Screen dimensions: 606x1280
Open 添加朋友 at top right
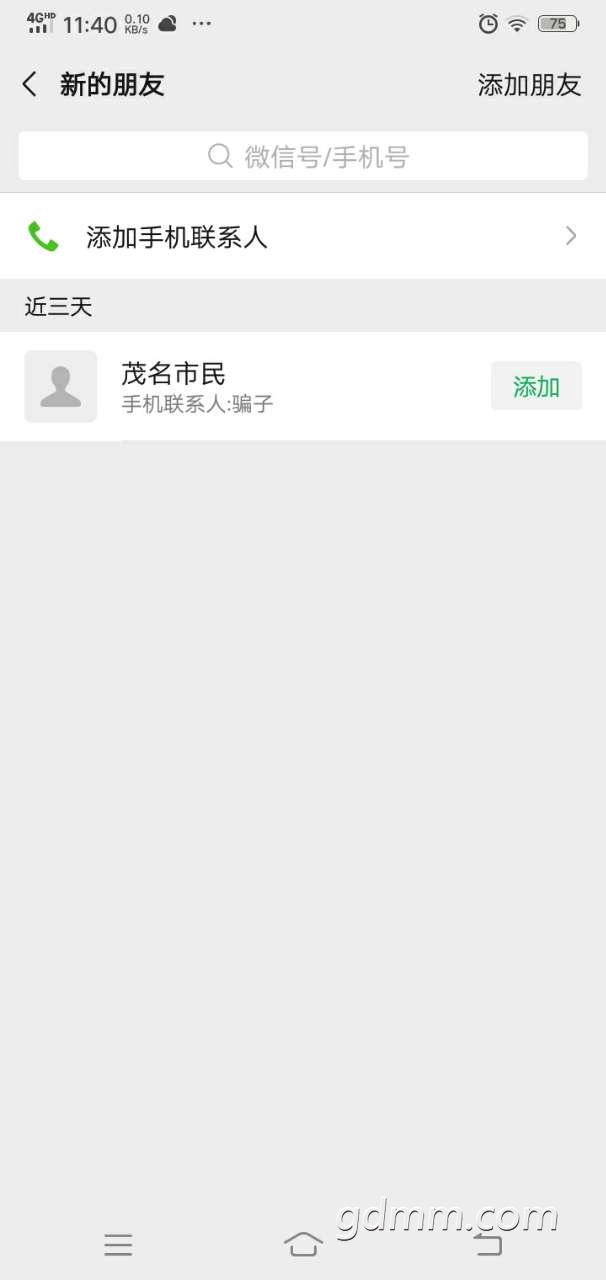[x=529, y=85]
